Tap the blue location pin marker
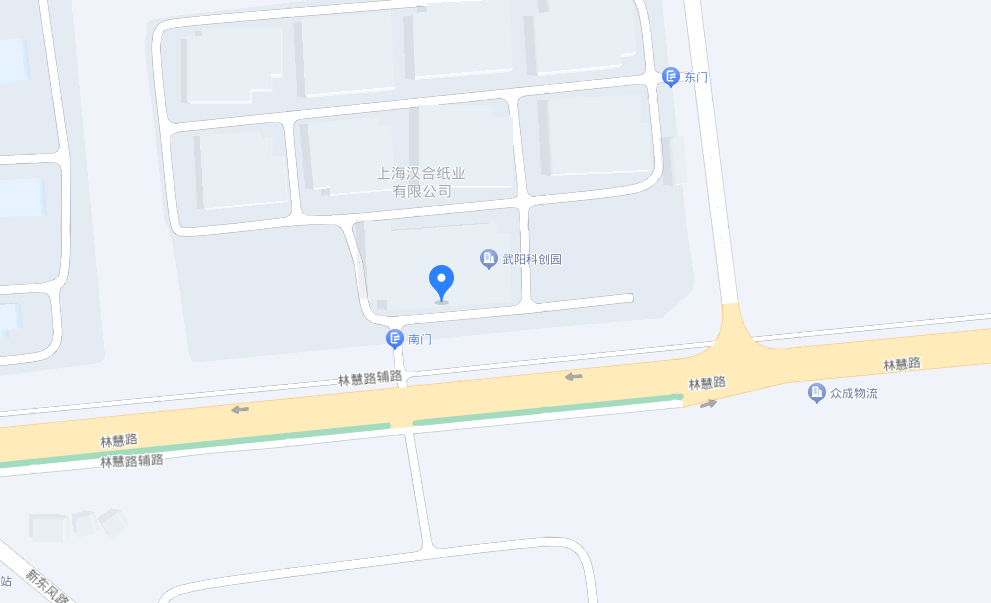The width and height of the screenshot is (991, 603). click(441, 282)
